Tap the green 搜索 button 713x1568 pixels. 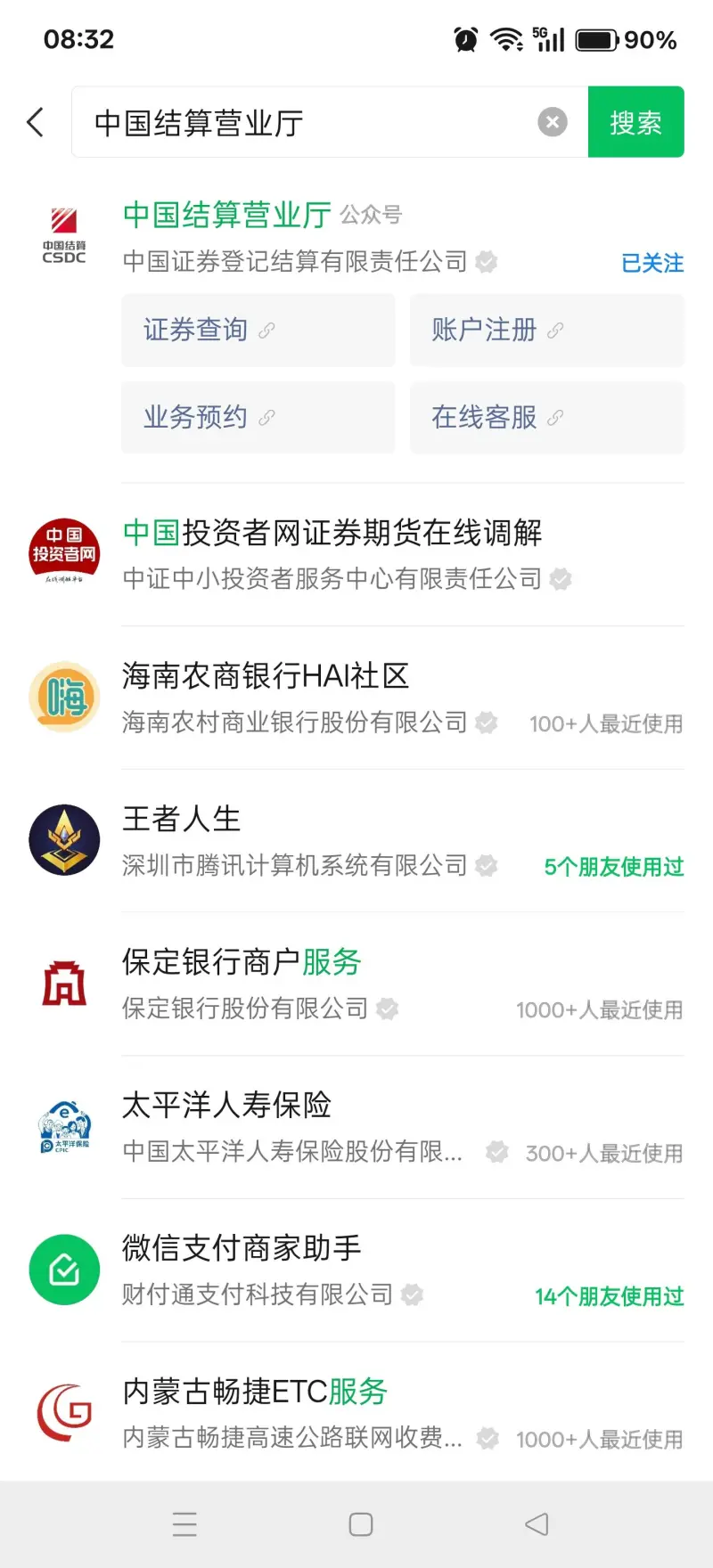(635, 122)
